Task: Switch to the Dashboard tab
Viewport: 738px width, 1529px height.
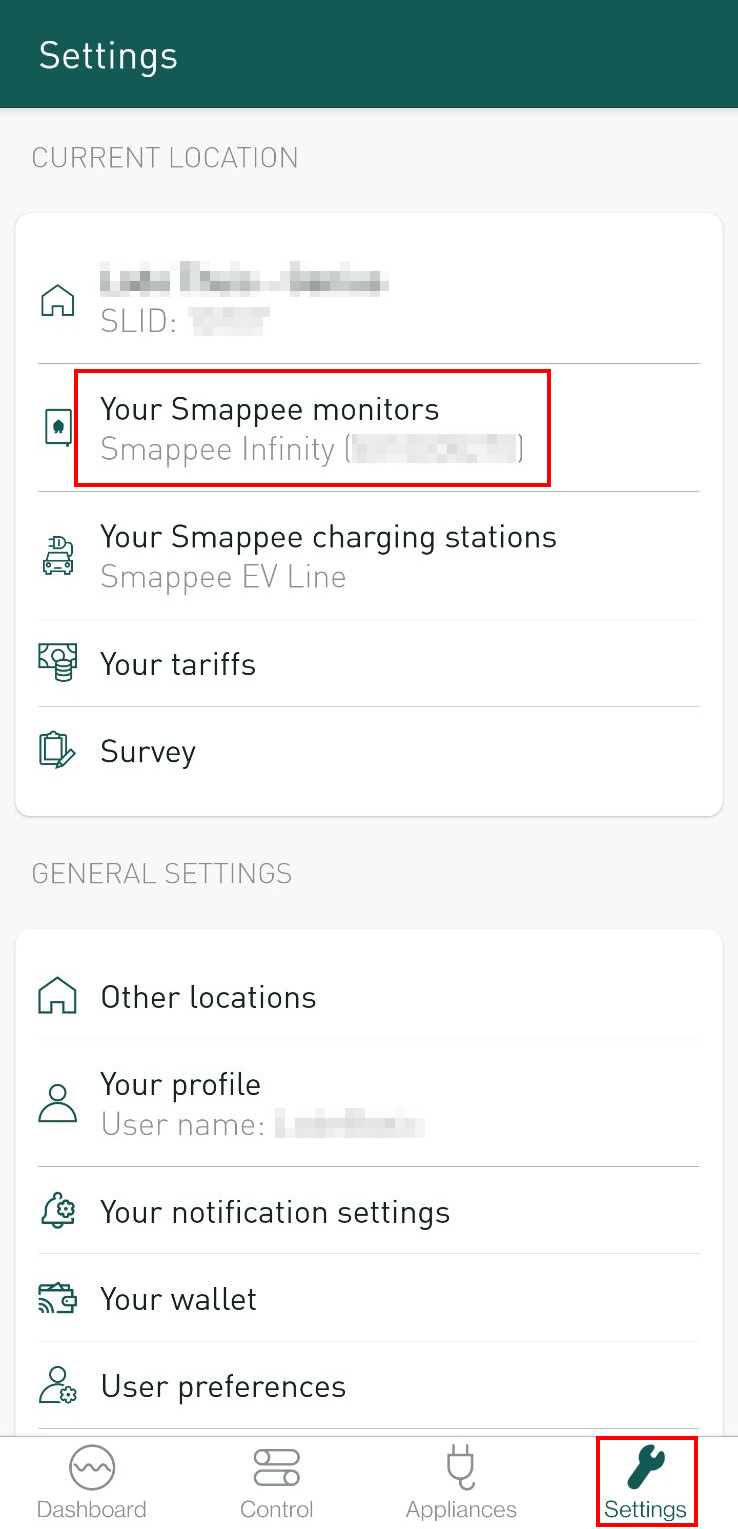Action: tap(92, 1483)
